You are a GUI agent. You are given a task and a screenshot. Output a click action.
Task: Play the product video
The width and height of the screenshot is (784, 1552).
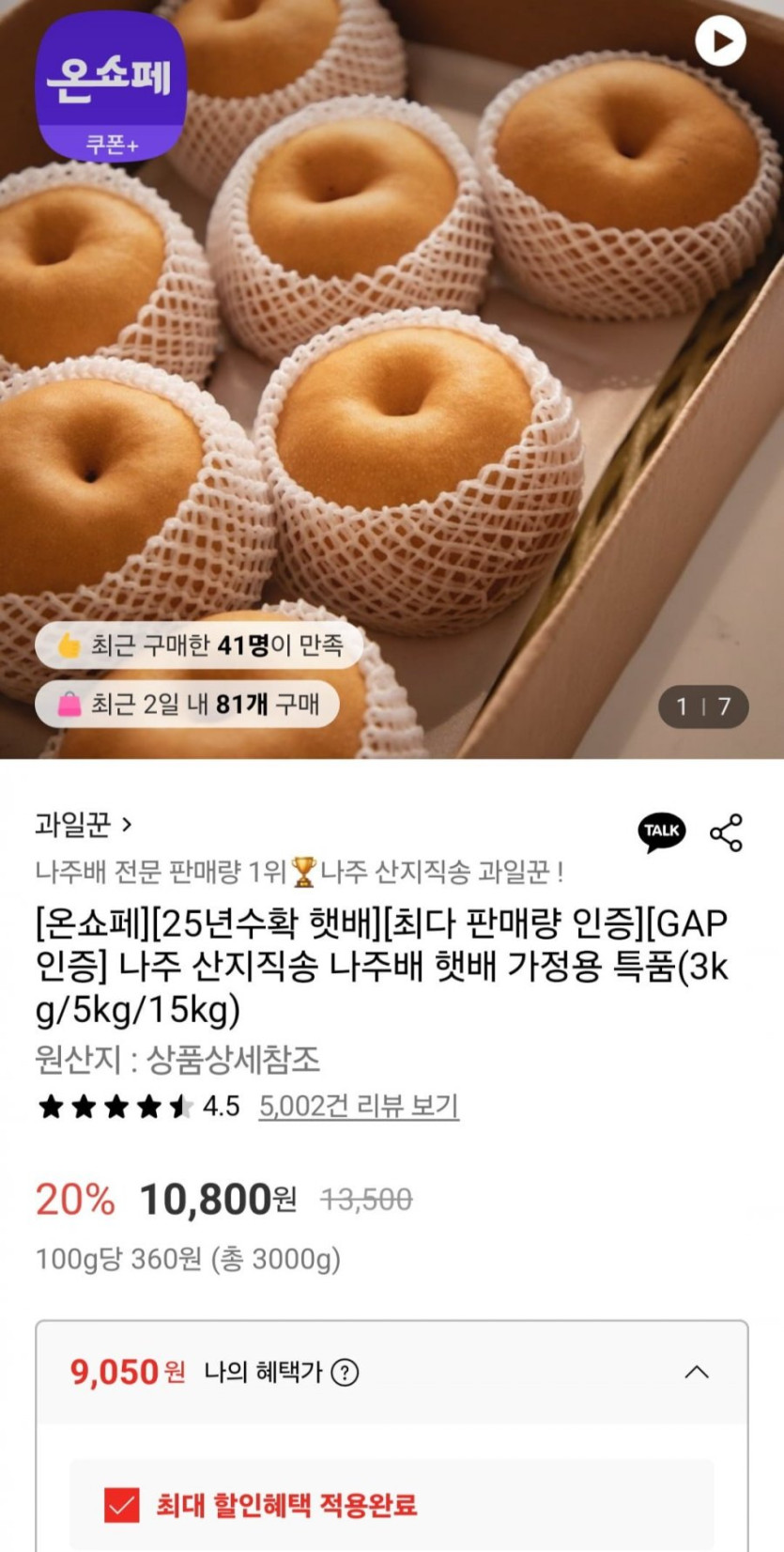[x=720, y=41]
